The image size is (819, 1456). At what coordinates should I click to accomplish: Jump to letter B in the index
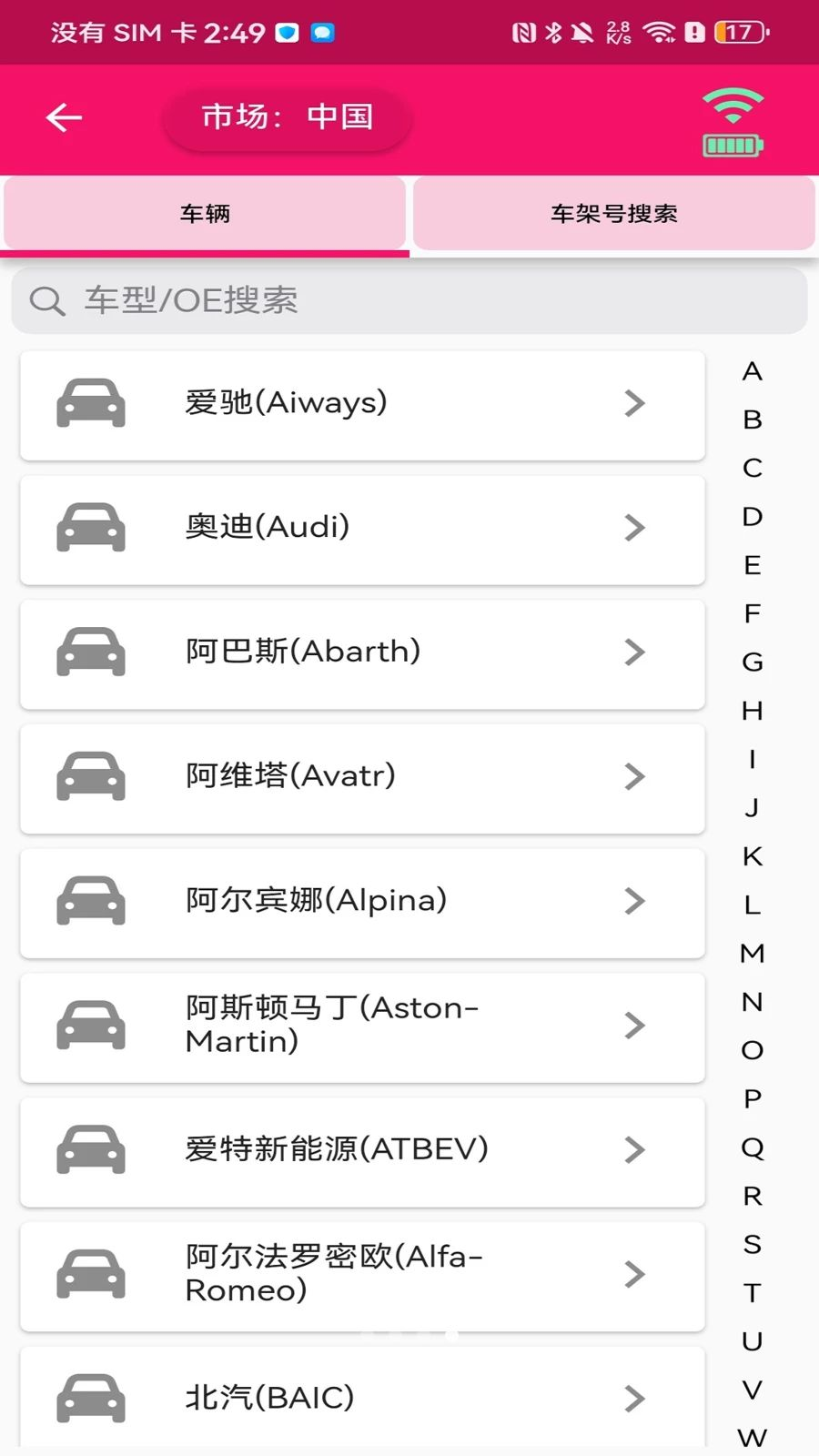pos(752,420)
